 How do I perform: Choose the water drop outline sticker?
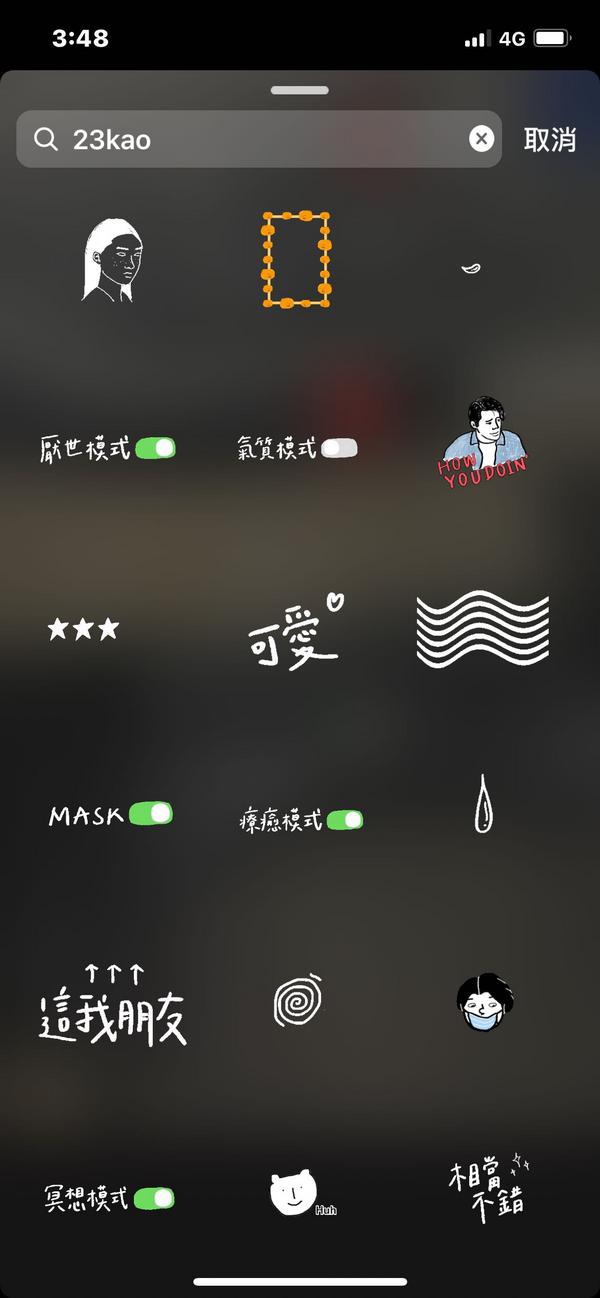484,803
